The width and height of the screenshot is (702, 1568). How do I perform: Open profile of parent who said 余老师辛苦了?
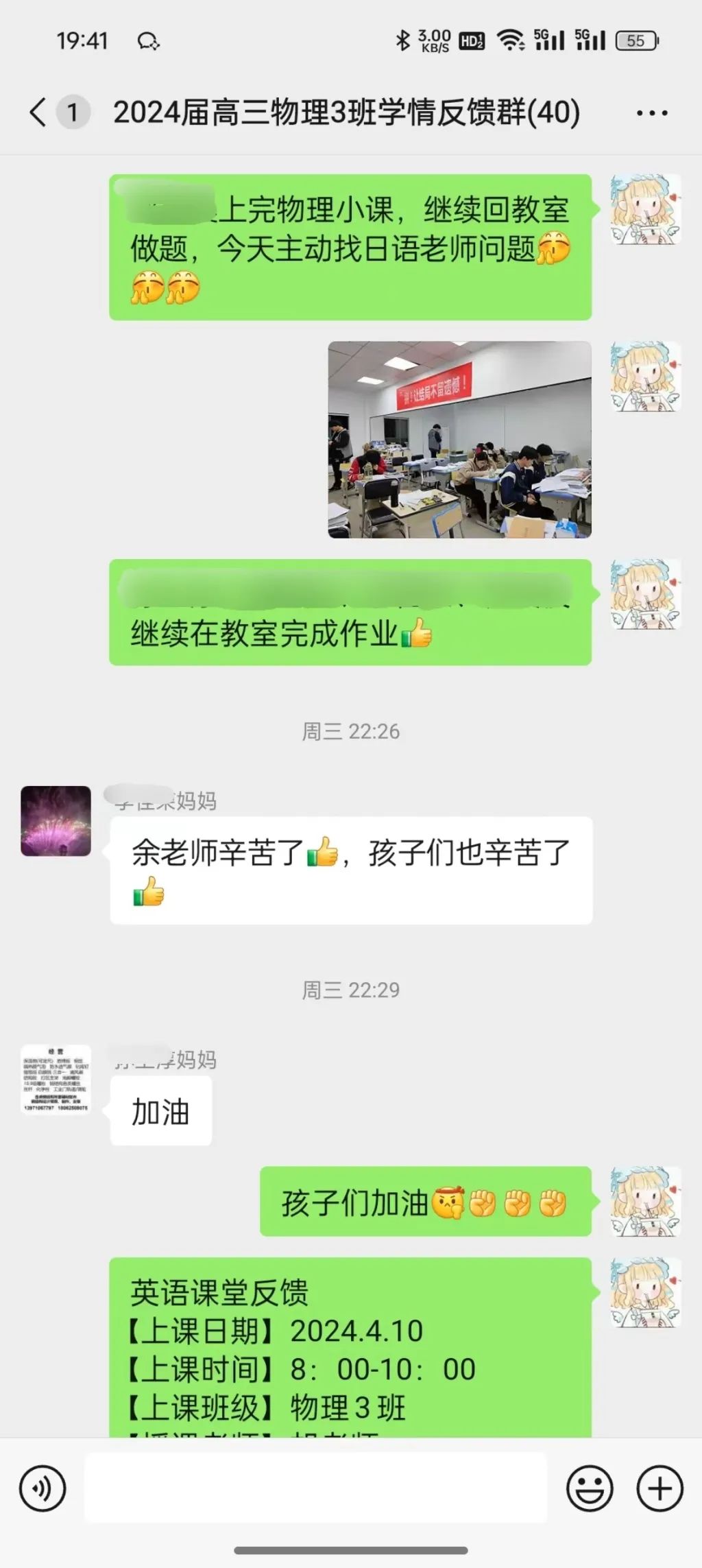point(56,821)
